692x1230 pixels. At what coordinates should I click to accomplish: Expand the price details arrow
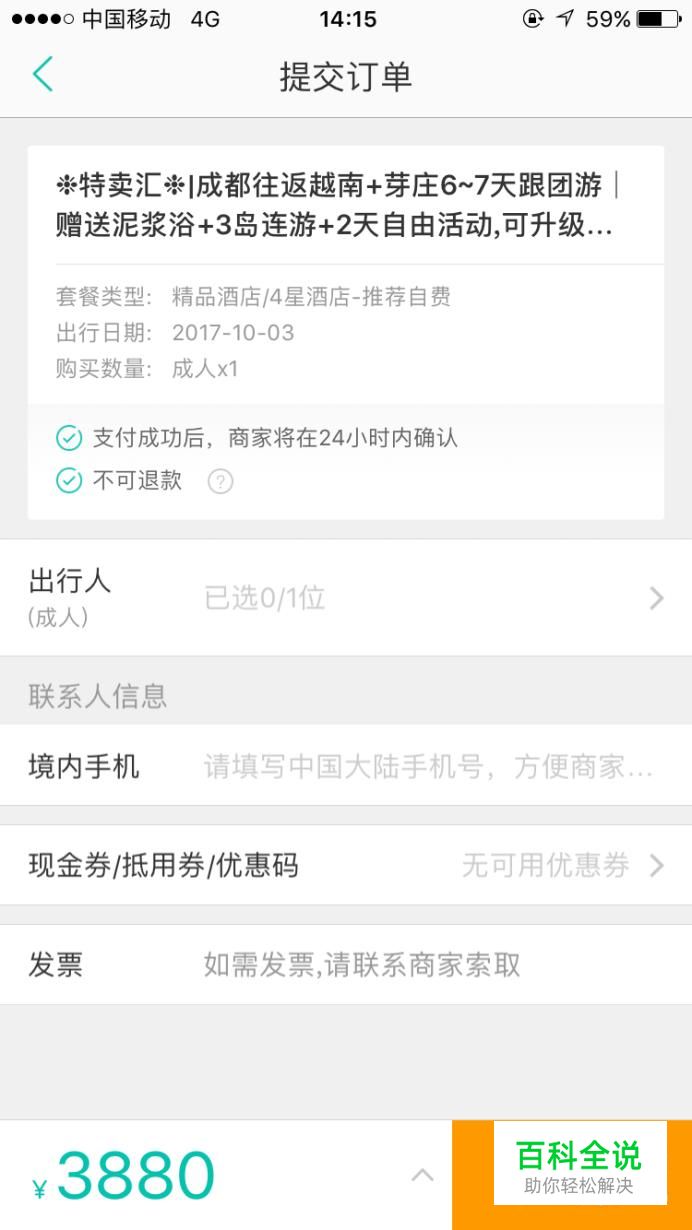tap(423, 1175)
